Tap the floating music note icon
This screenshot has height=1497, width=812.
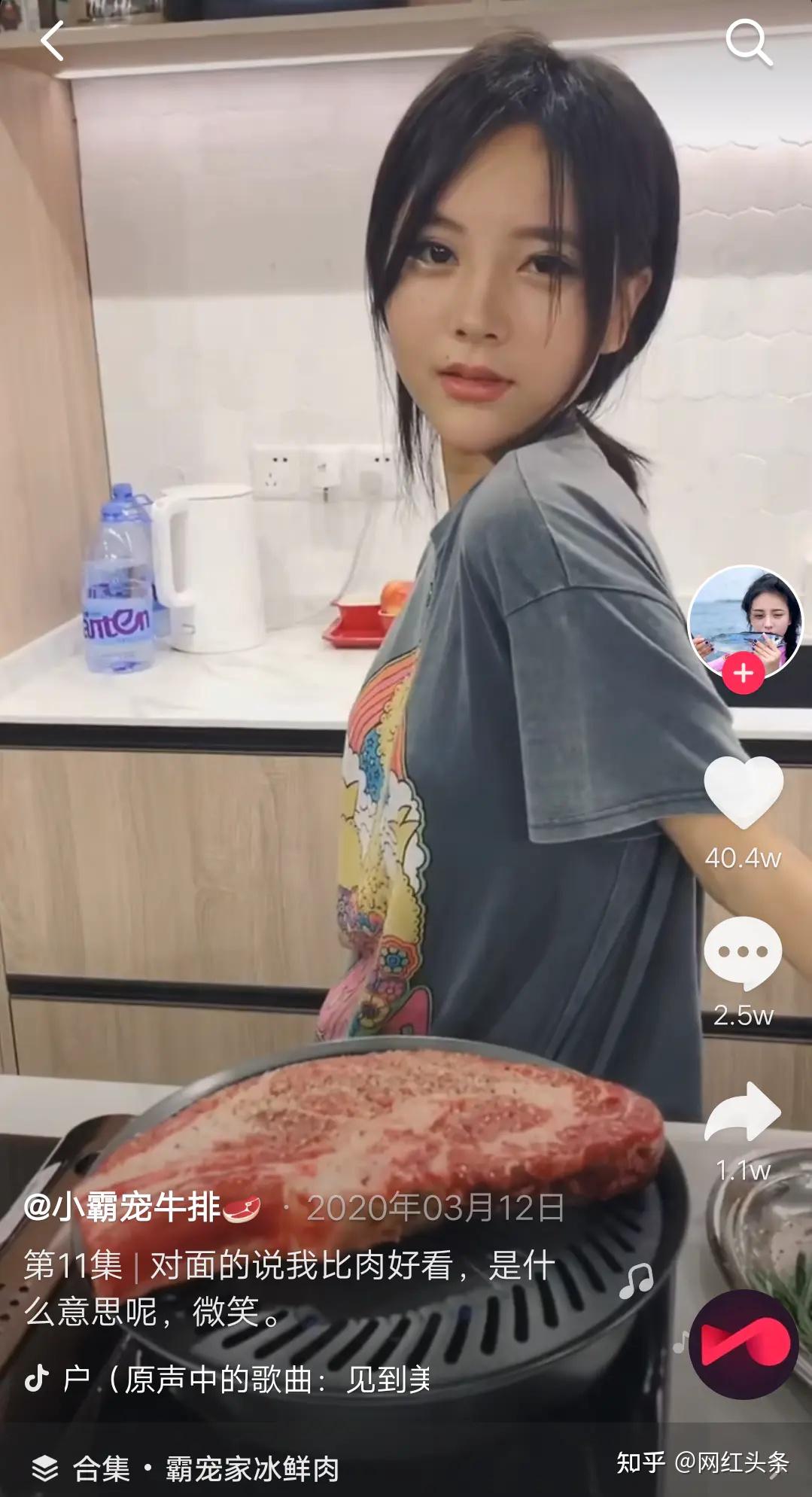[x=636, y=1281]
